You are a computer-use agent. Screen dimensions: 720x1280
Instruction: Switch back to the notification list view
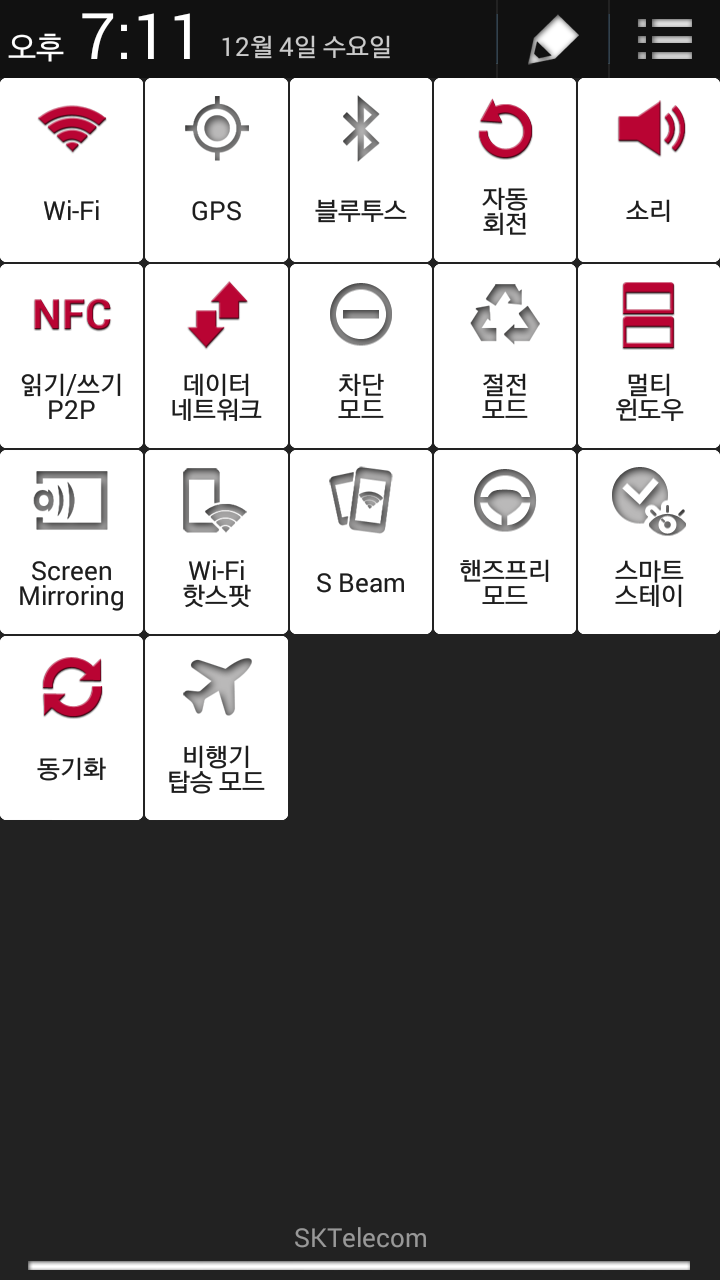click(x=665, y=41)
